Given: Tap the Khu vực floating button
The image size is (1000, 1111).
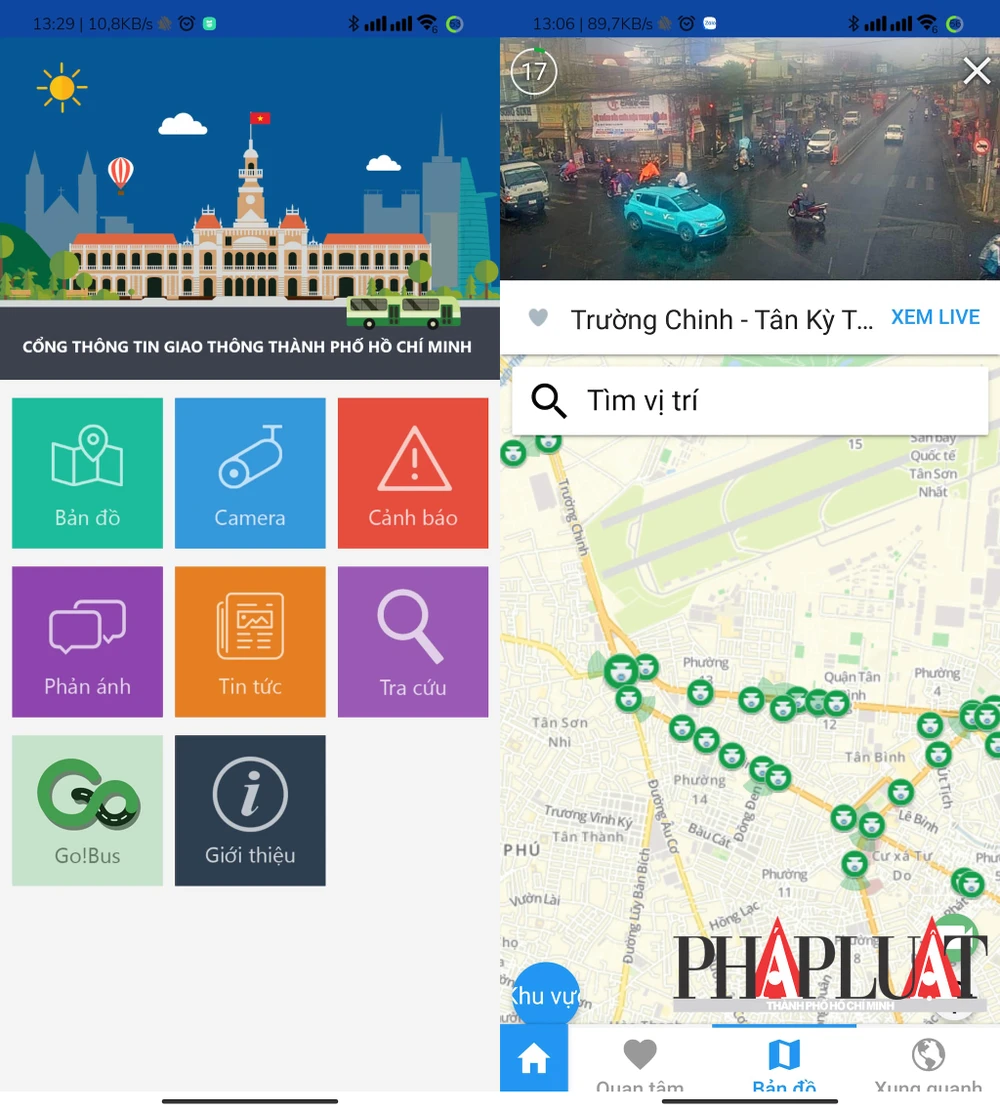Looking at the screenshot, I should pyautogui.click(x=544, y=996).
